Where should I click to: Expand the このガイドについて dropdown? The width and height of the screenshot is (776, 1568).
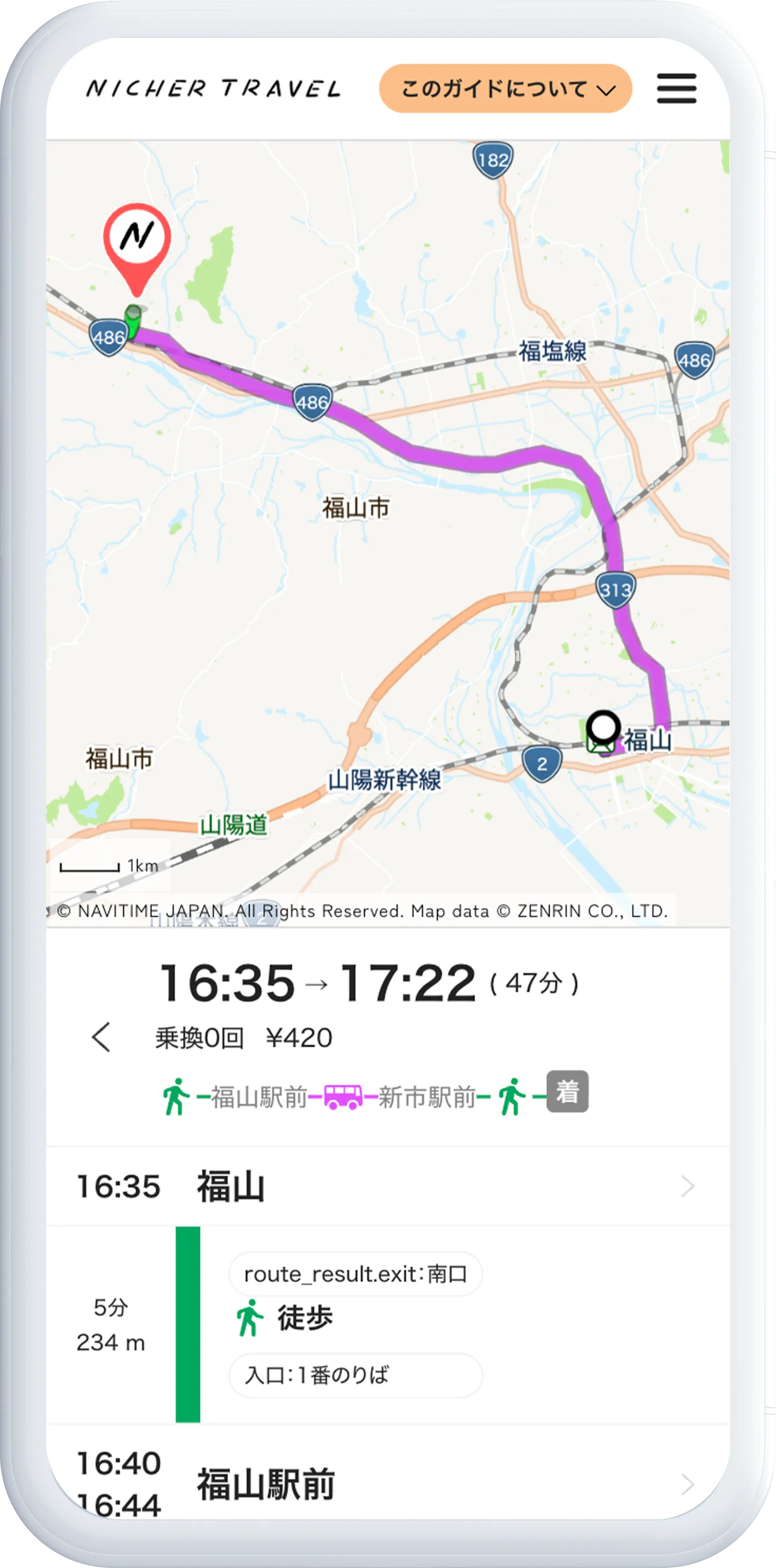[505, 89]
